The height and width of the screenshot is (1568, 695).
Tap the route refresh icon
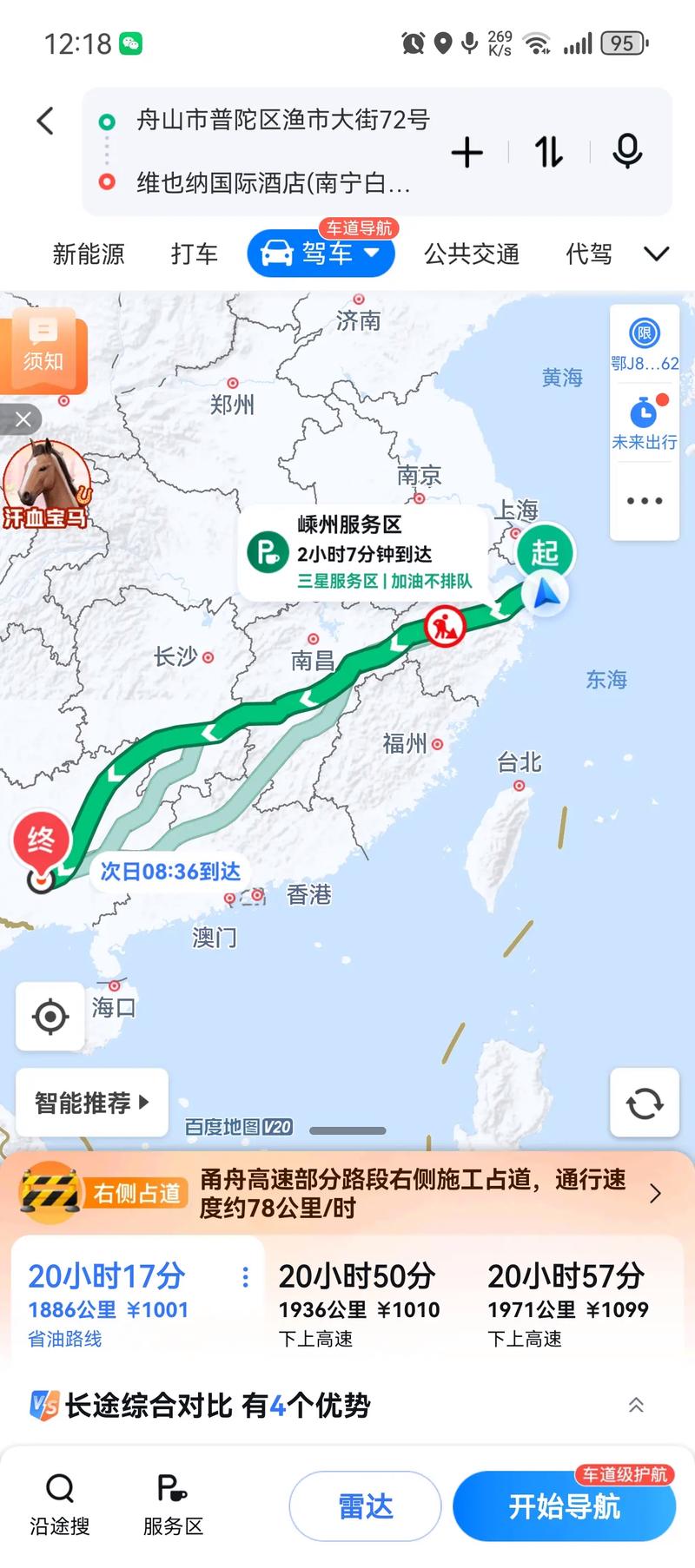point(644,1104)
